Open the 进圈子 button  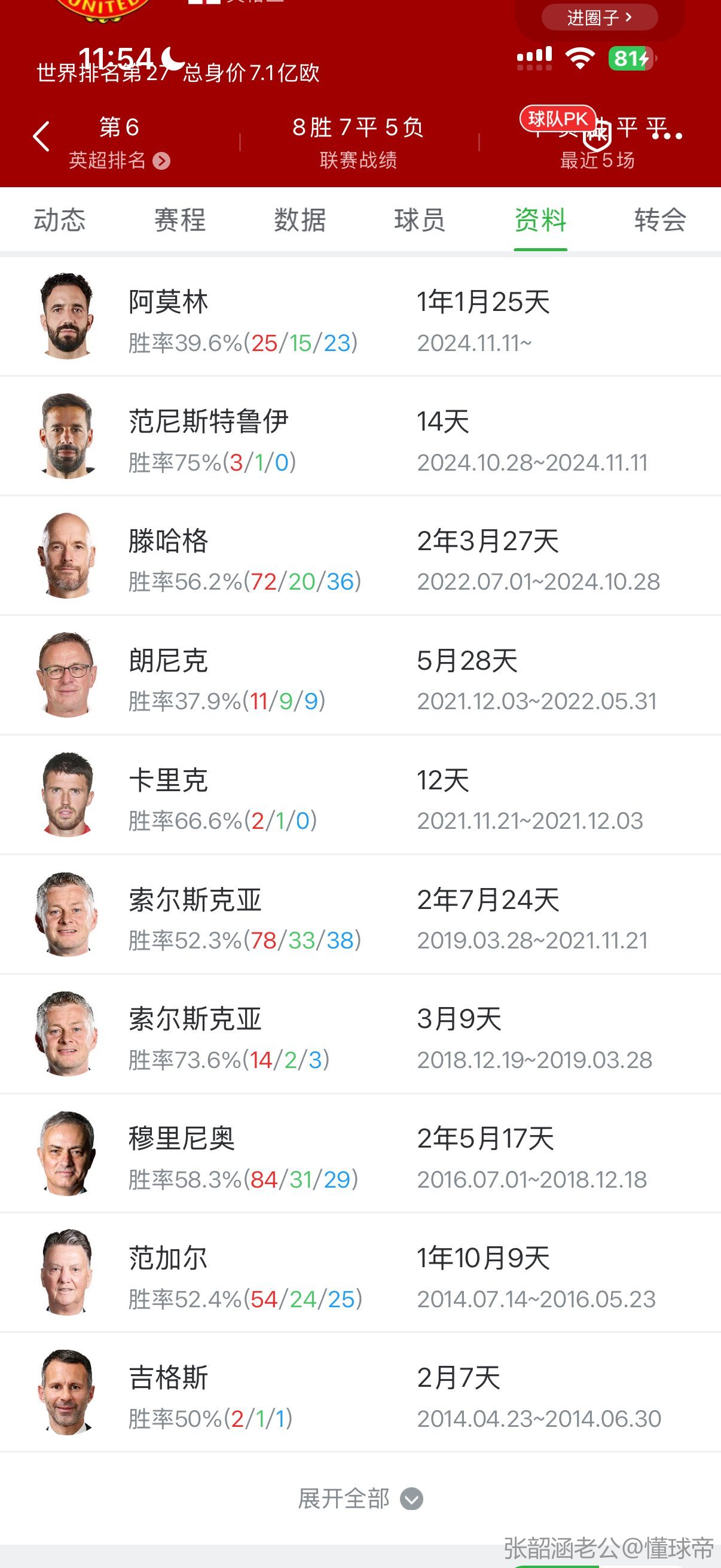point(599,18)
